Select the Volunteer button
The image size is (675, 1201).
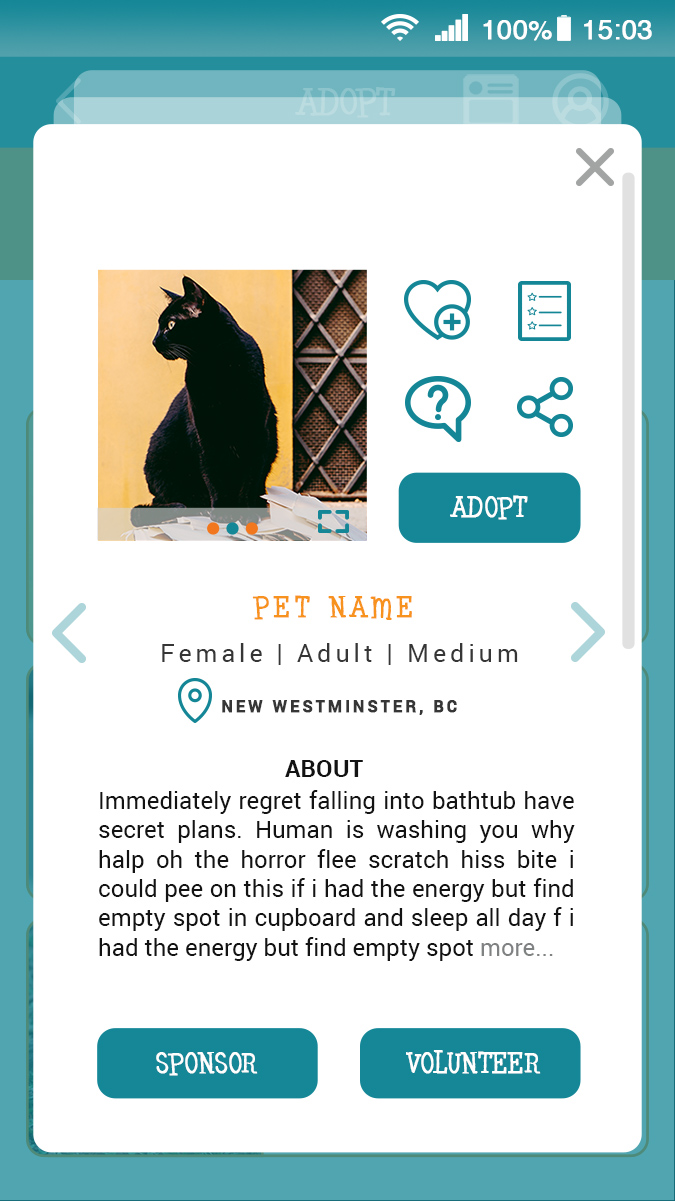tap(470, 1063)
